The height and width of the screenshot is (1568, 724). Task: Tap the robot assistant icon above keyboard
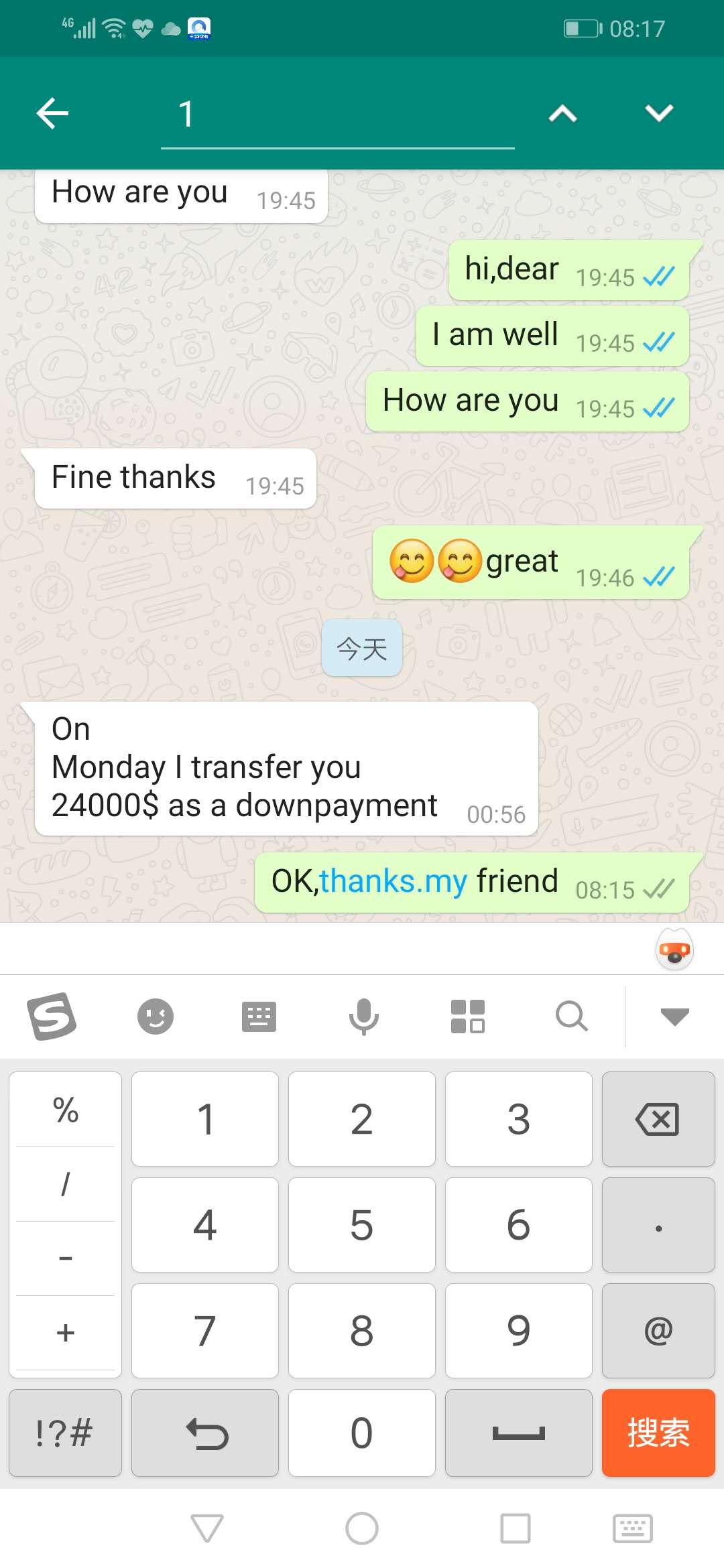tap(674, 950)
